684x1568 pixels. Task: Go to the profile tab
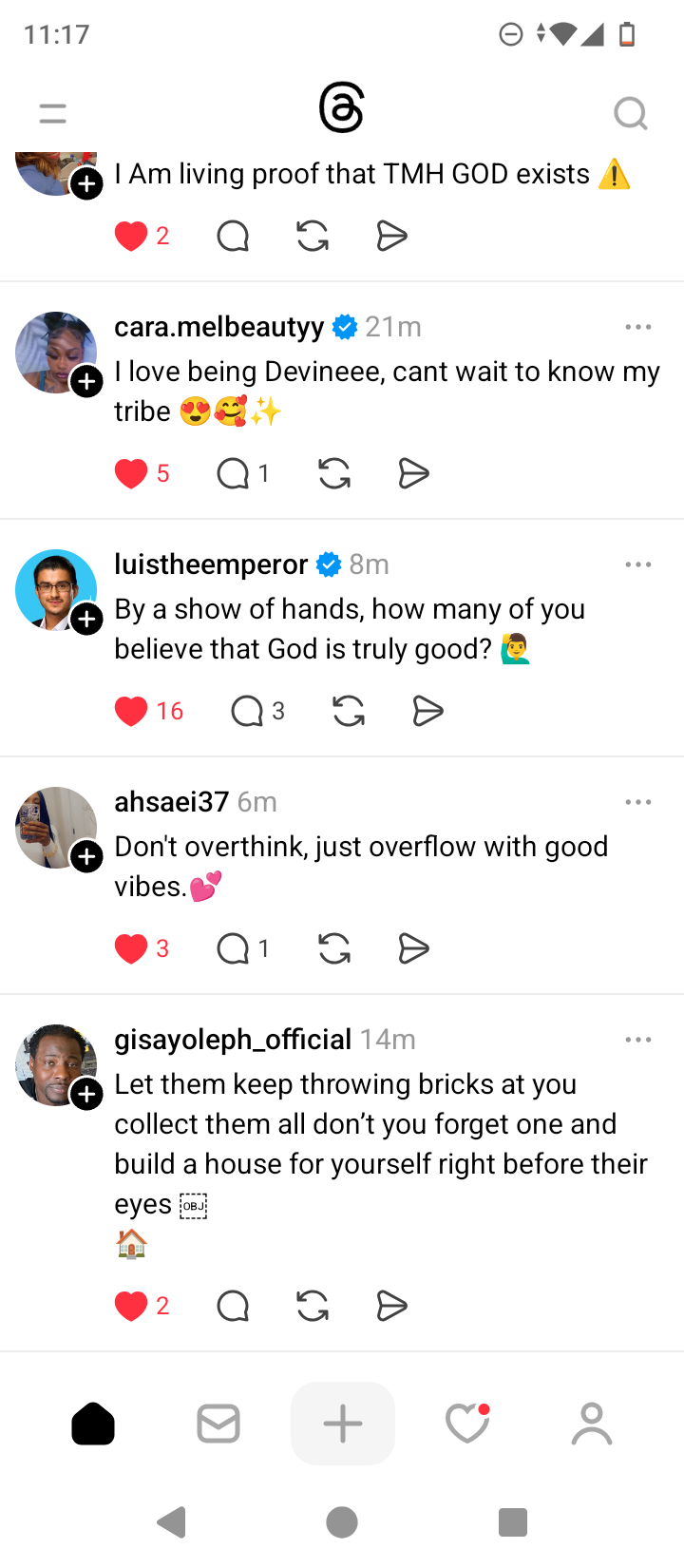[x=592, y=1424]
